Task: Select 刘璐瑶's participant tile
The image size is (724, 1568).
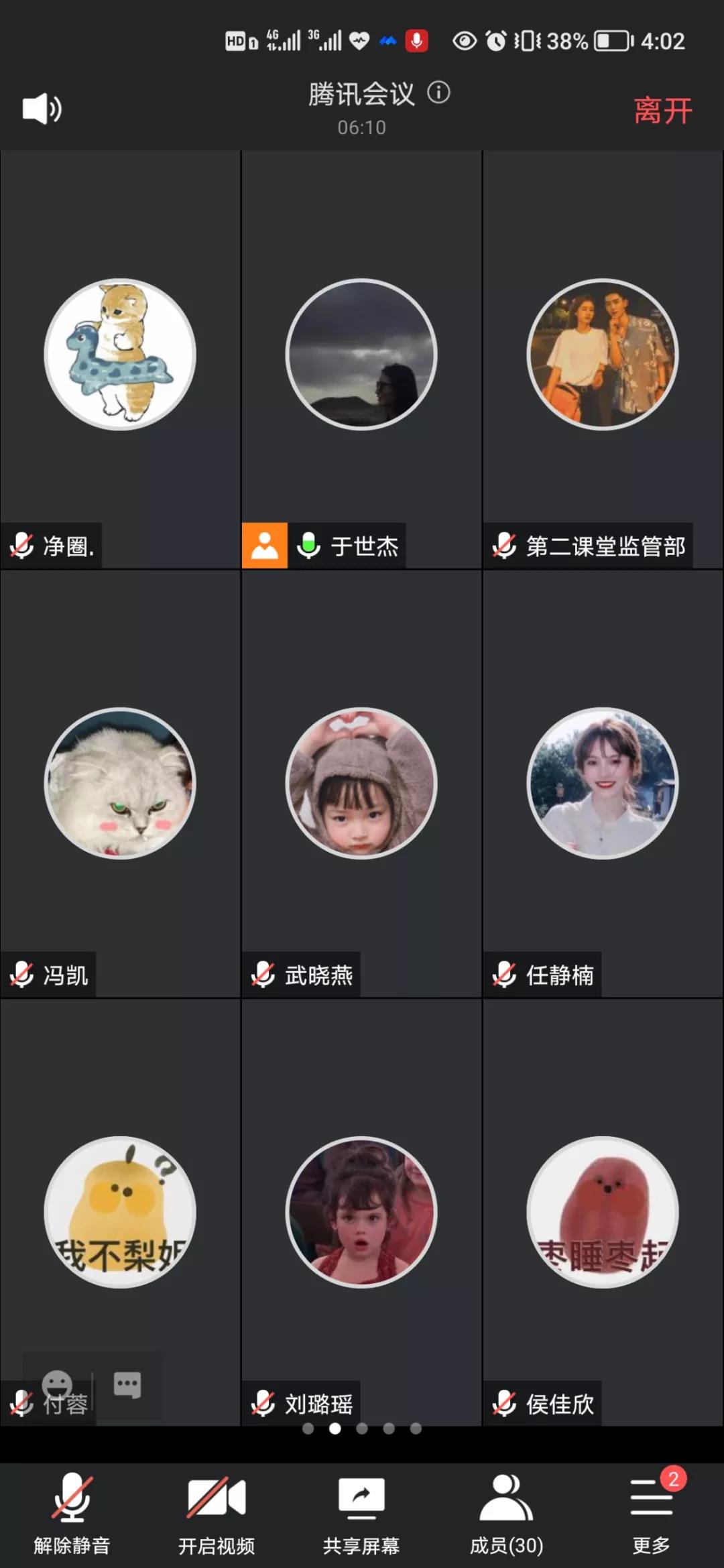Action: click(x=361, y=1212)
